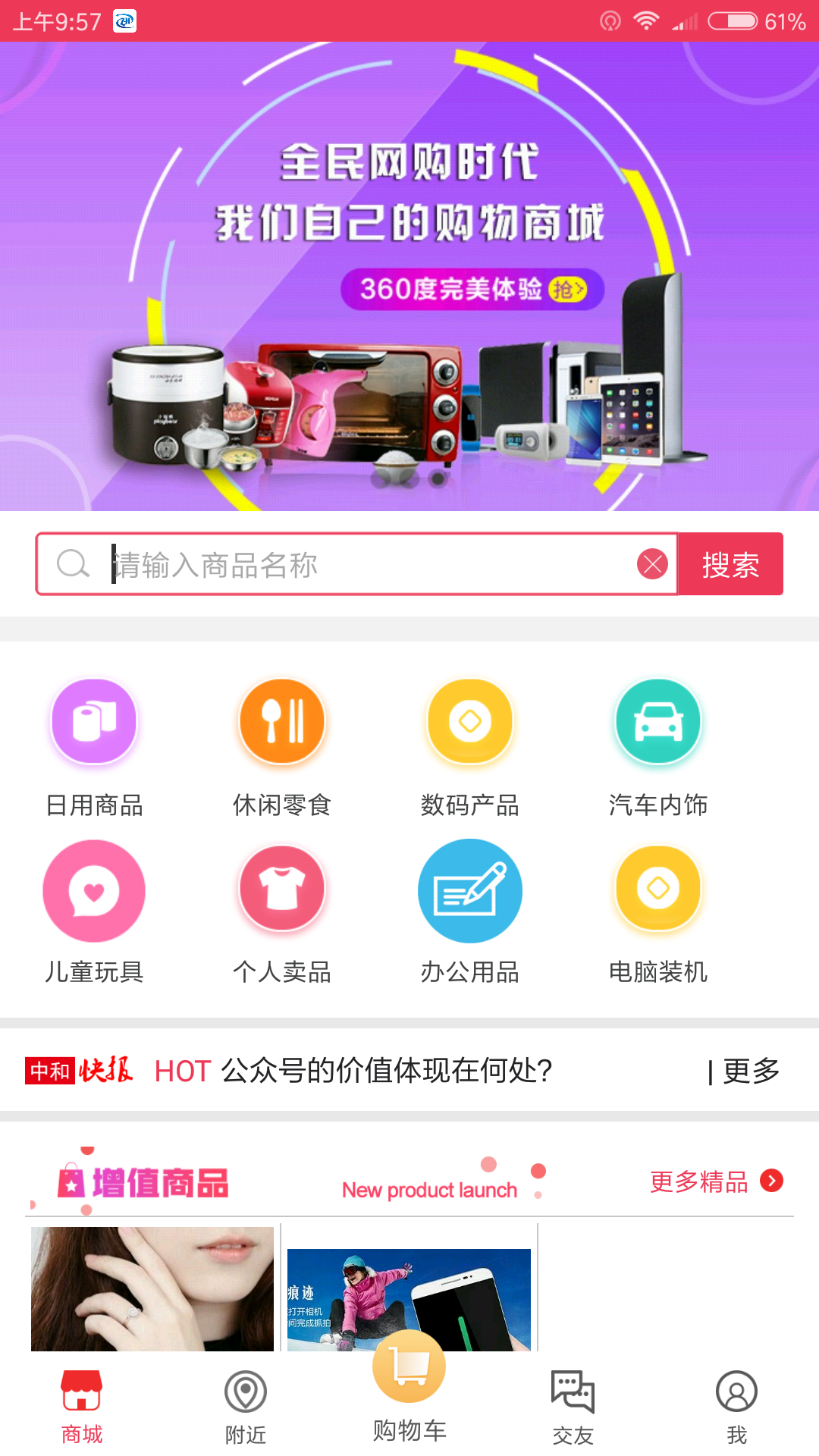This screenshot has height=1456, width=819.
Task: Switch to the 附近 tab
Action: (x=246, y=1407)
